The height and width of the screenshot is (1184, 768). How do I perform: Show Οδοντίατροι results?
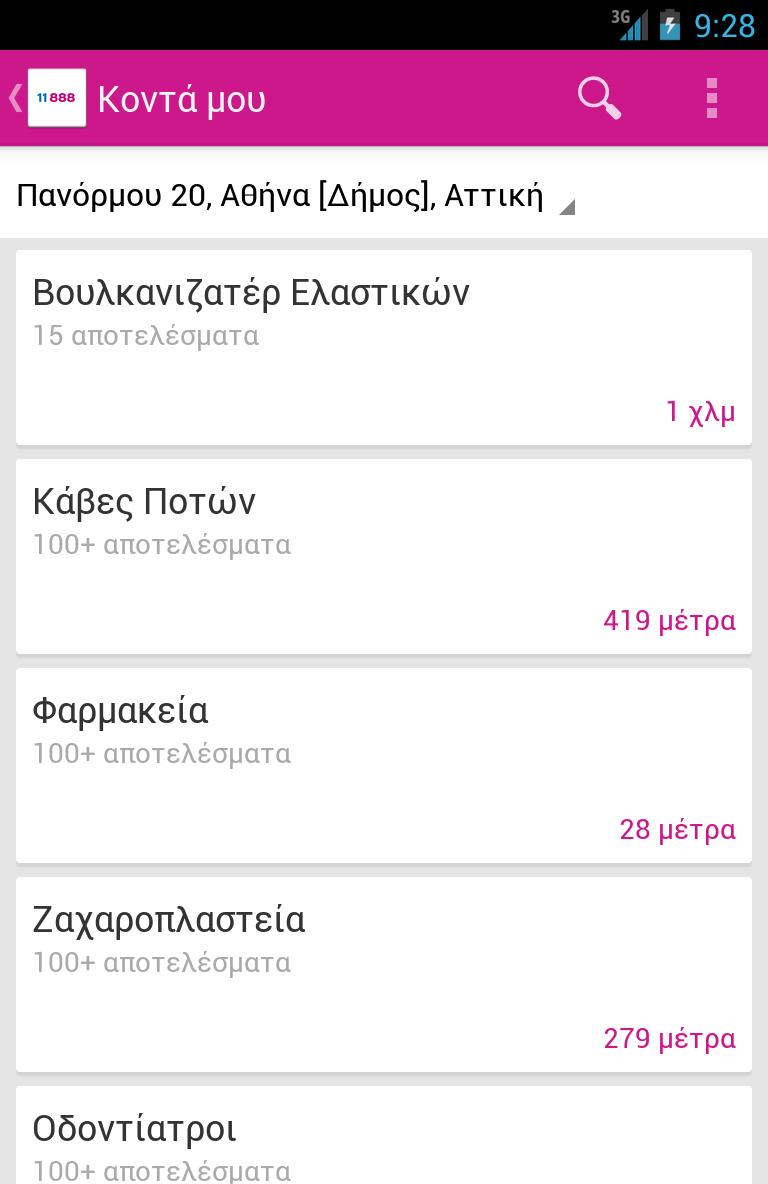(384, 1140)
